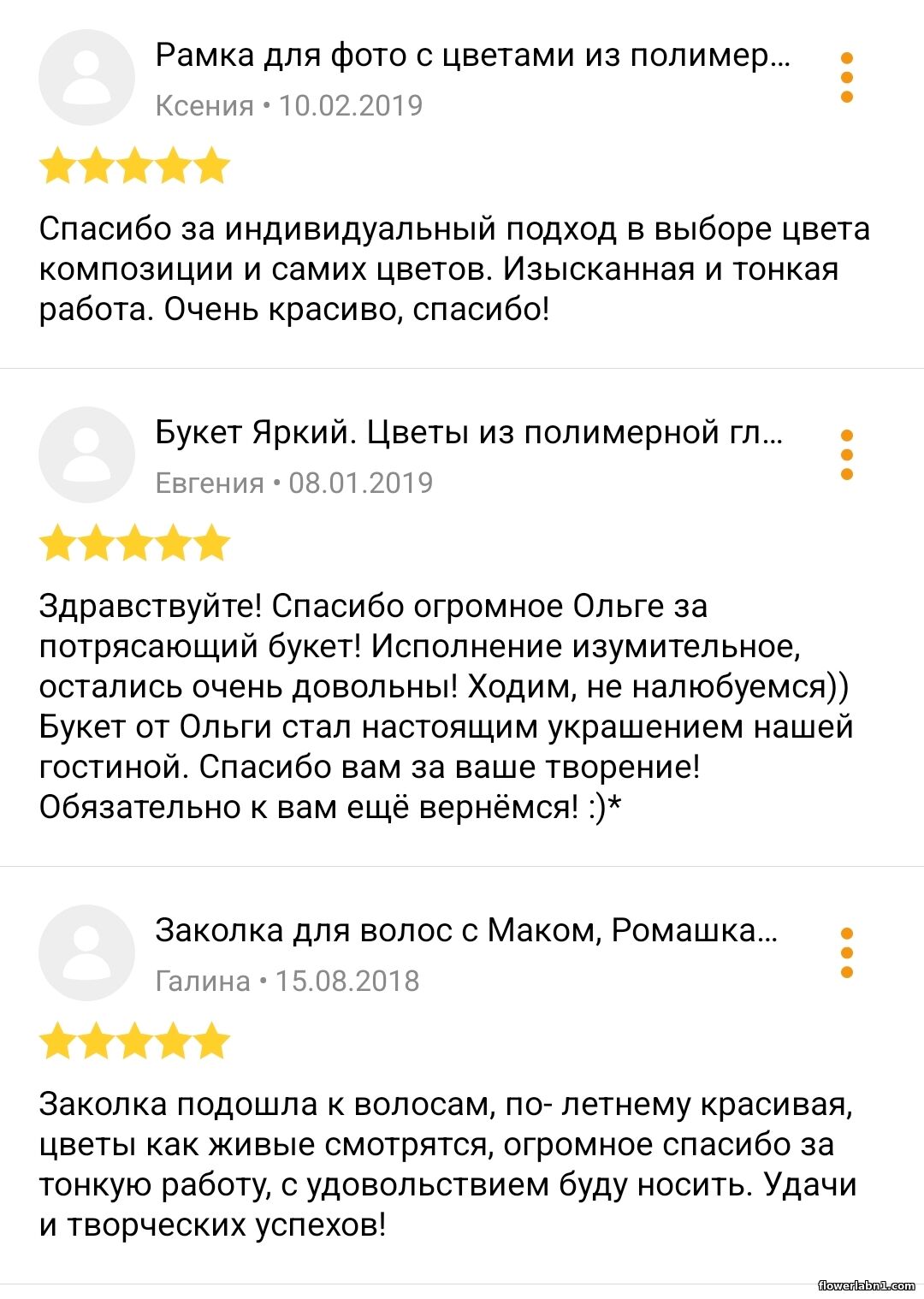View Ксения's profile avatar
This screenshot has width=924, height=1299.
click(86, 78)
